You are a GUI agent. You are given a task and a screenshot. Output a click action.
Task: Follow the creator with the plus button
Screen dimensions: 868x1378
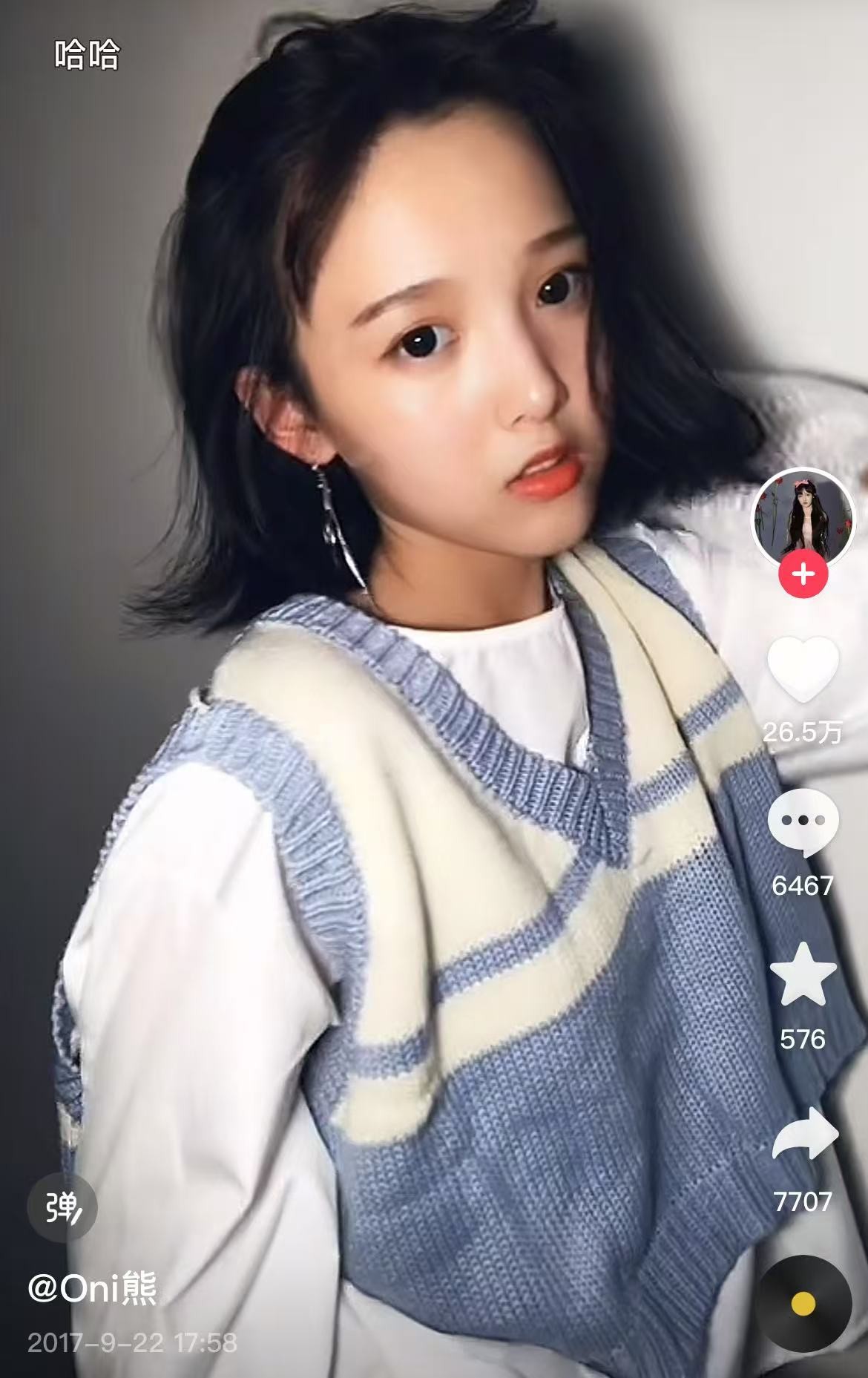coord(803,574)
